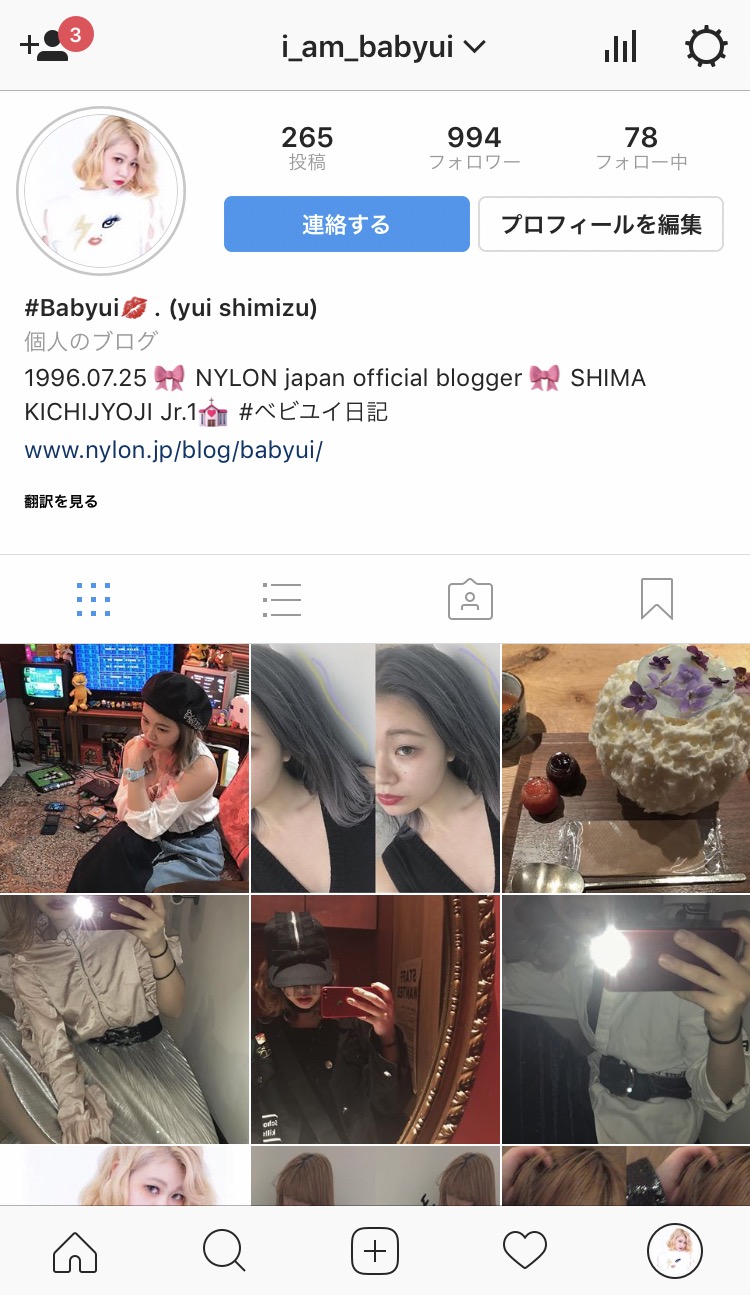Go to the home feed tab
750x1295 pixels.
click(75, 1250)
